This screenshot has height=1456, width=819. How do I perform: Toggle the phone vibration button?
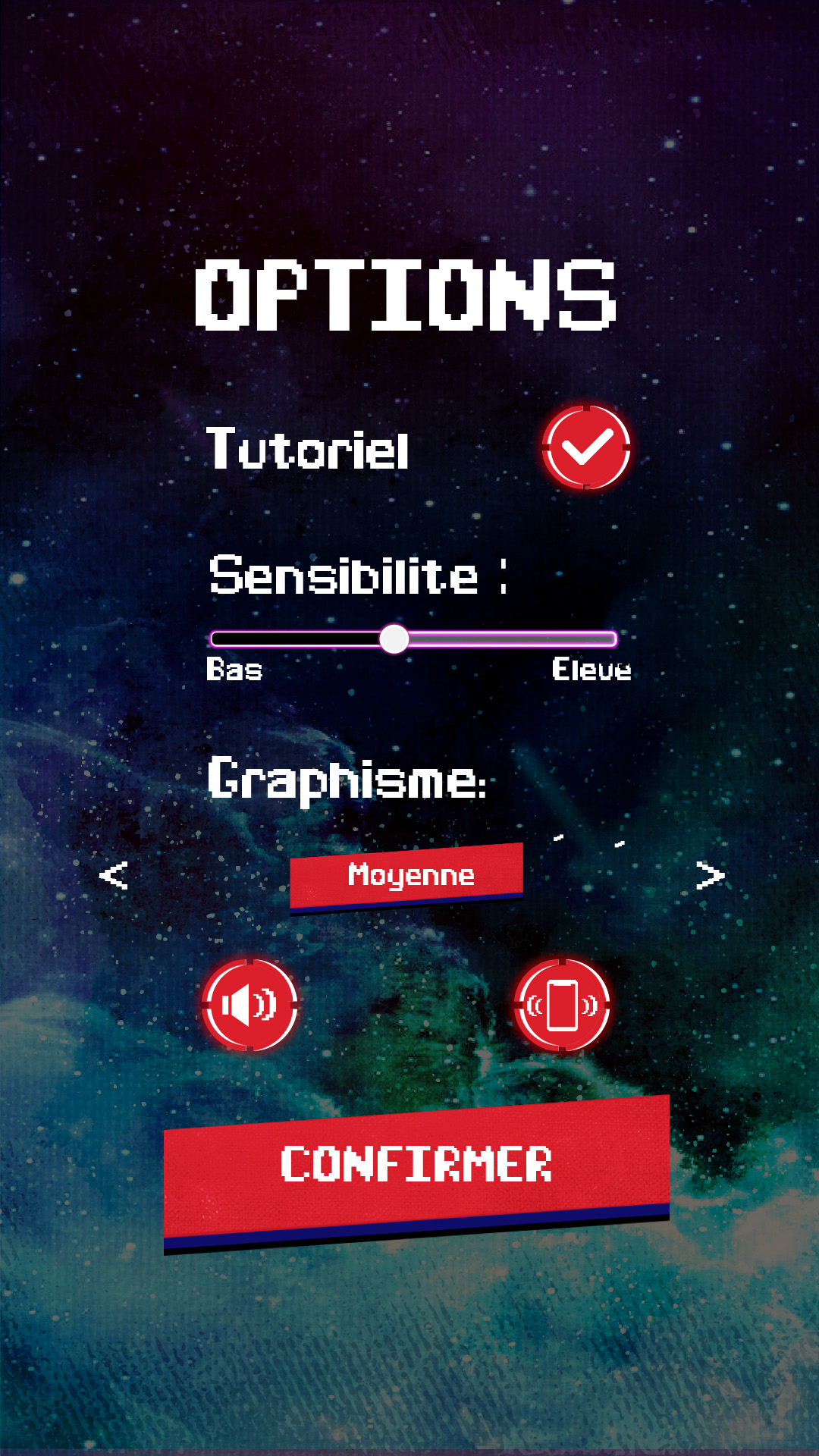point(562,1006)
